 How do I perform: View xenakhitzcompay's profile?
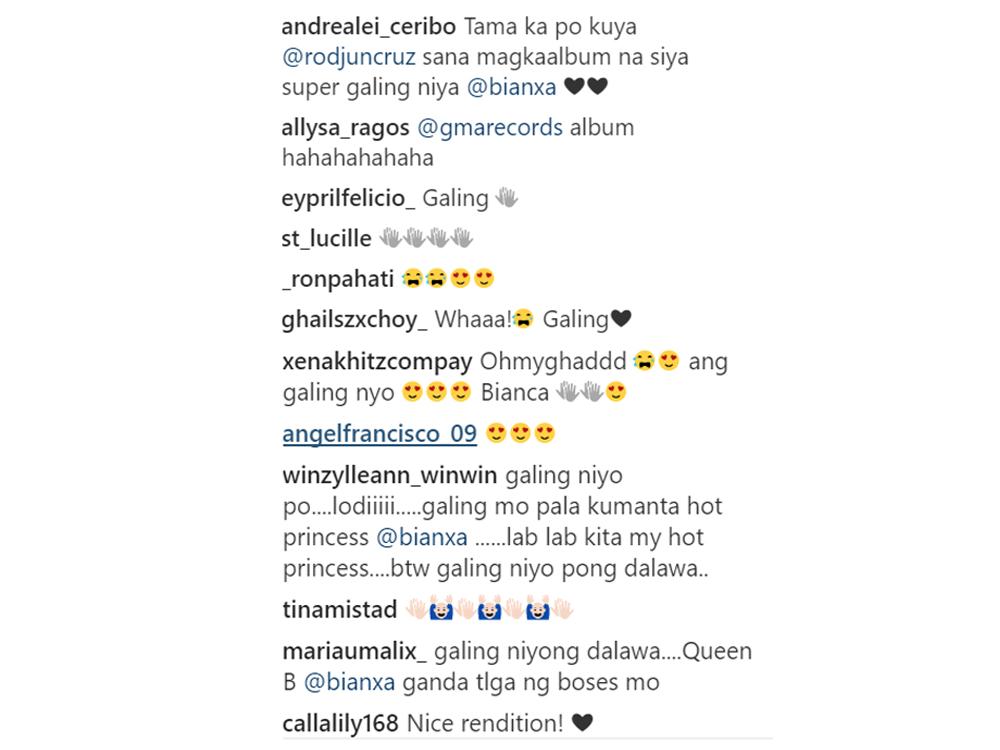tap(378, 361)
